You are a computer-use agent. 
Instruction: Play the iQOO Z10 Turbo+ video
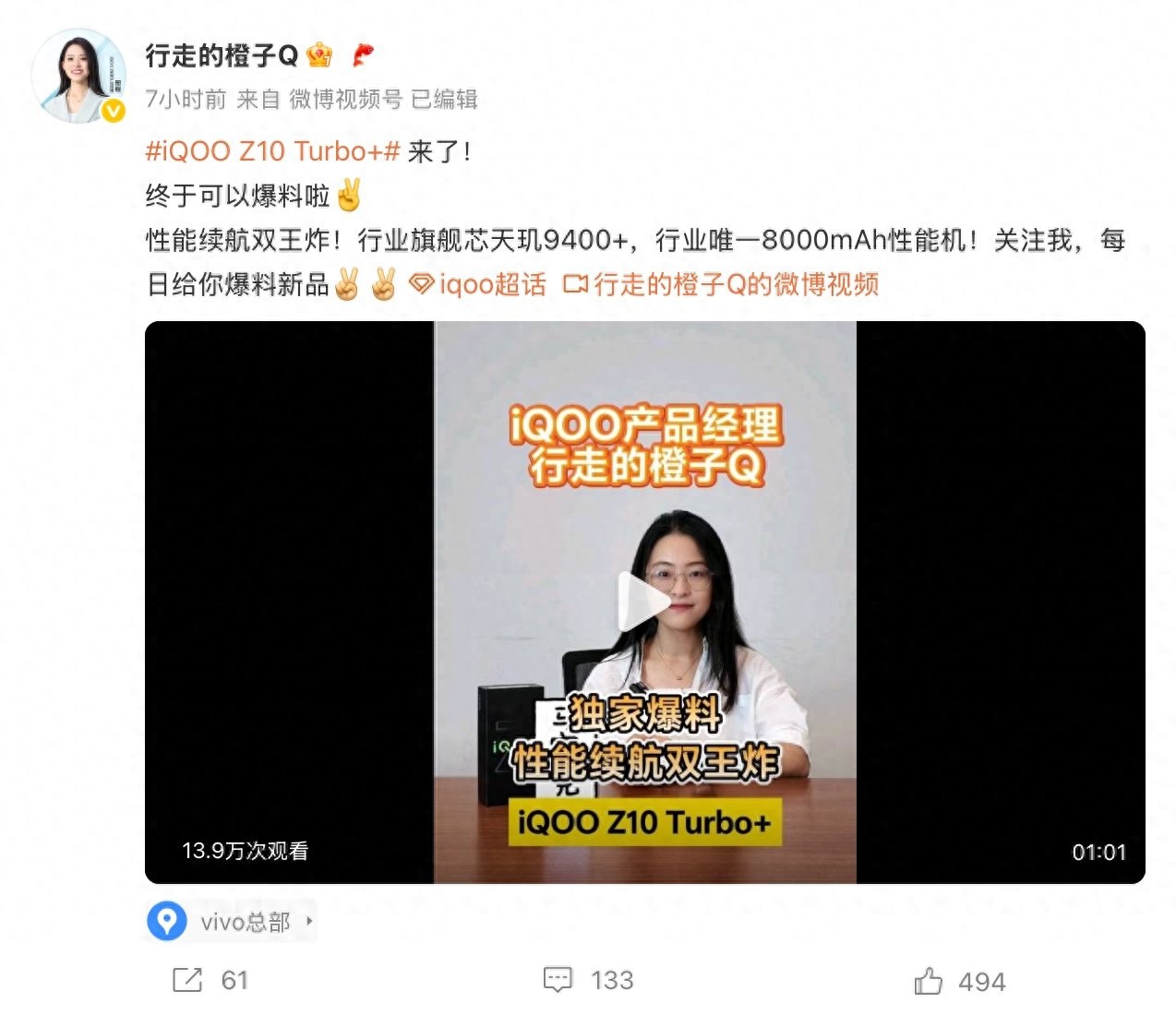coord(644,602)
